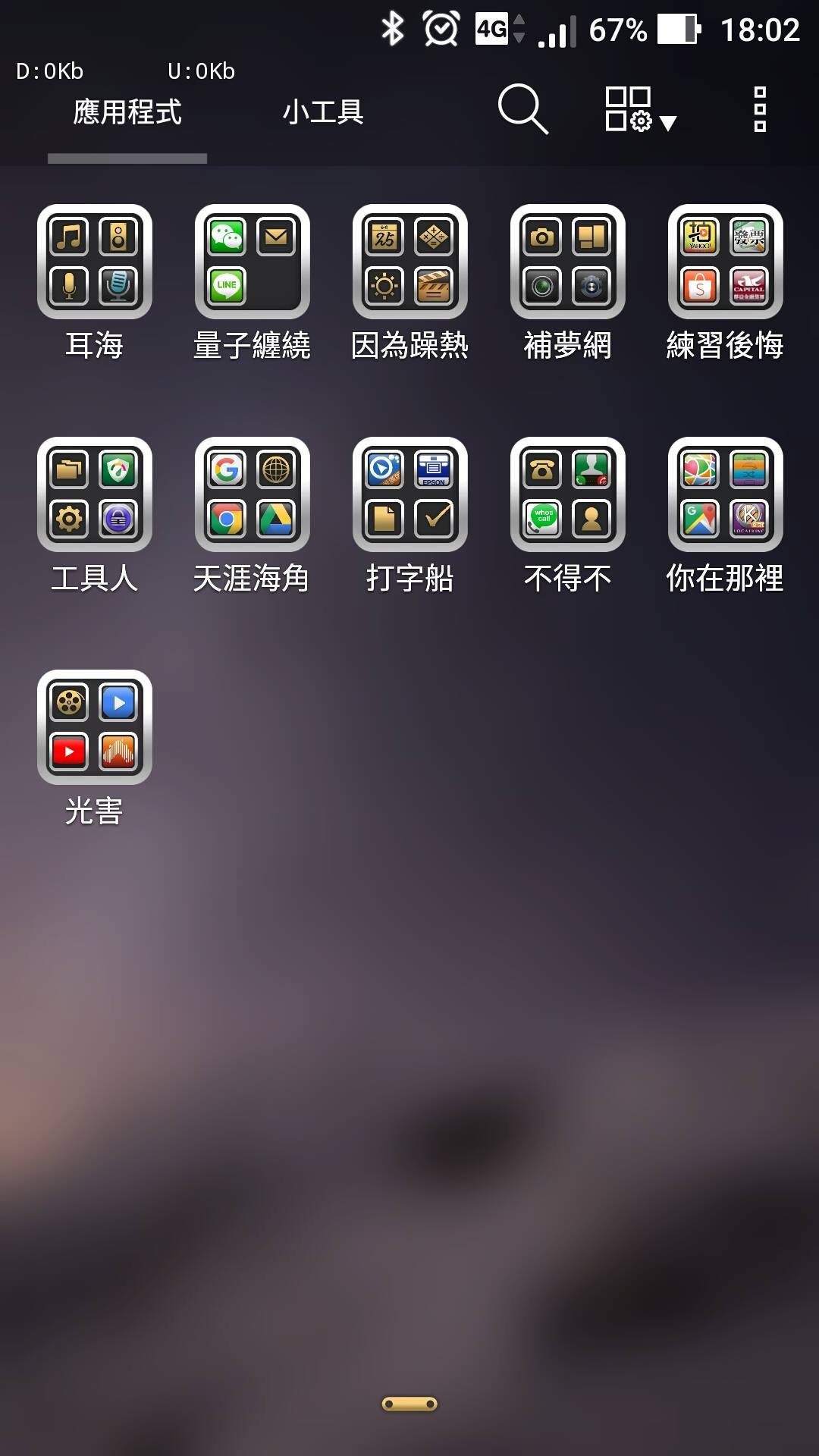Image resolution: width=819 pixels, height=1456 pixels.
Task: Open the grid layout settings dropdown
Action: (x=639, y=110)
